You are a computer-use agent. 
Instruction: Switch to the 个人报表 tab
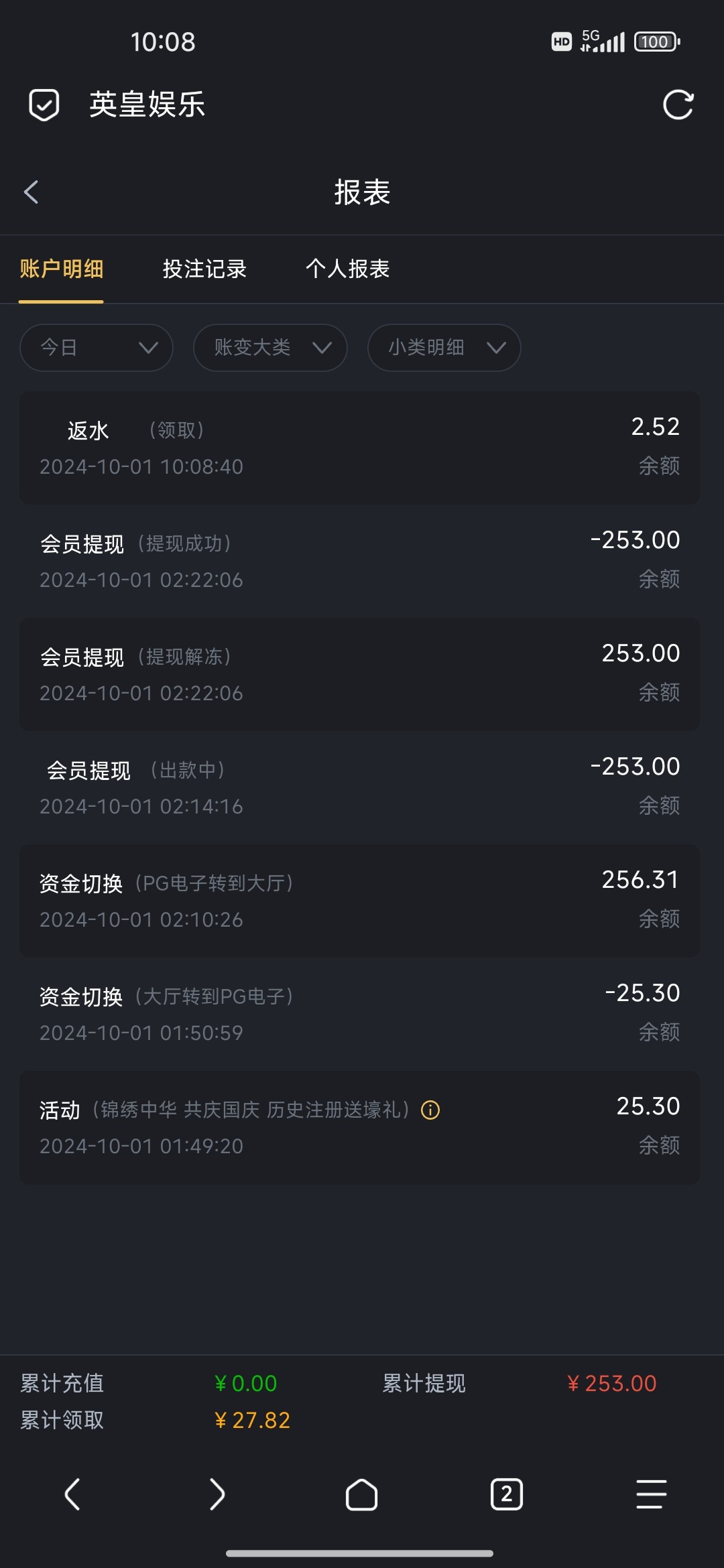point(347,269)
